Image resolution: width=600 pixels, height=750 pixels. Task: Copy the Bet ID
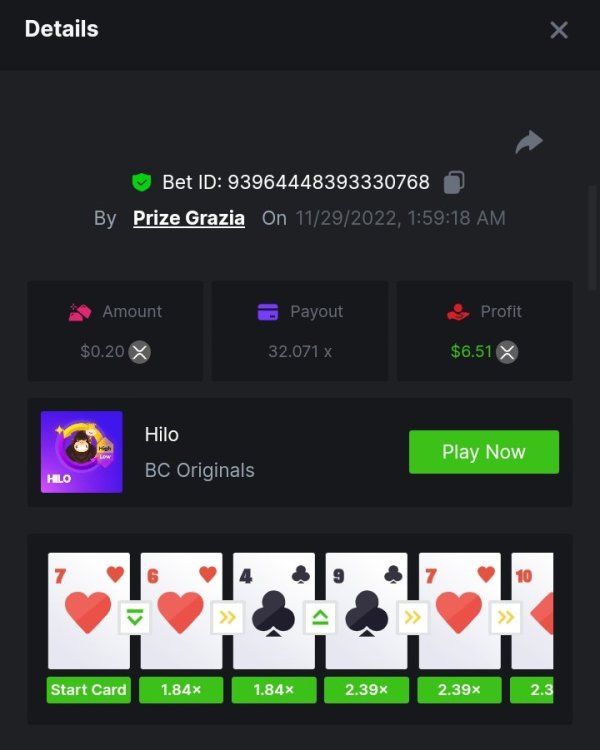click(x=453, y=182)
